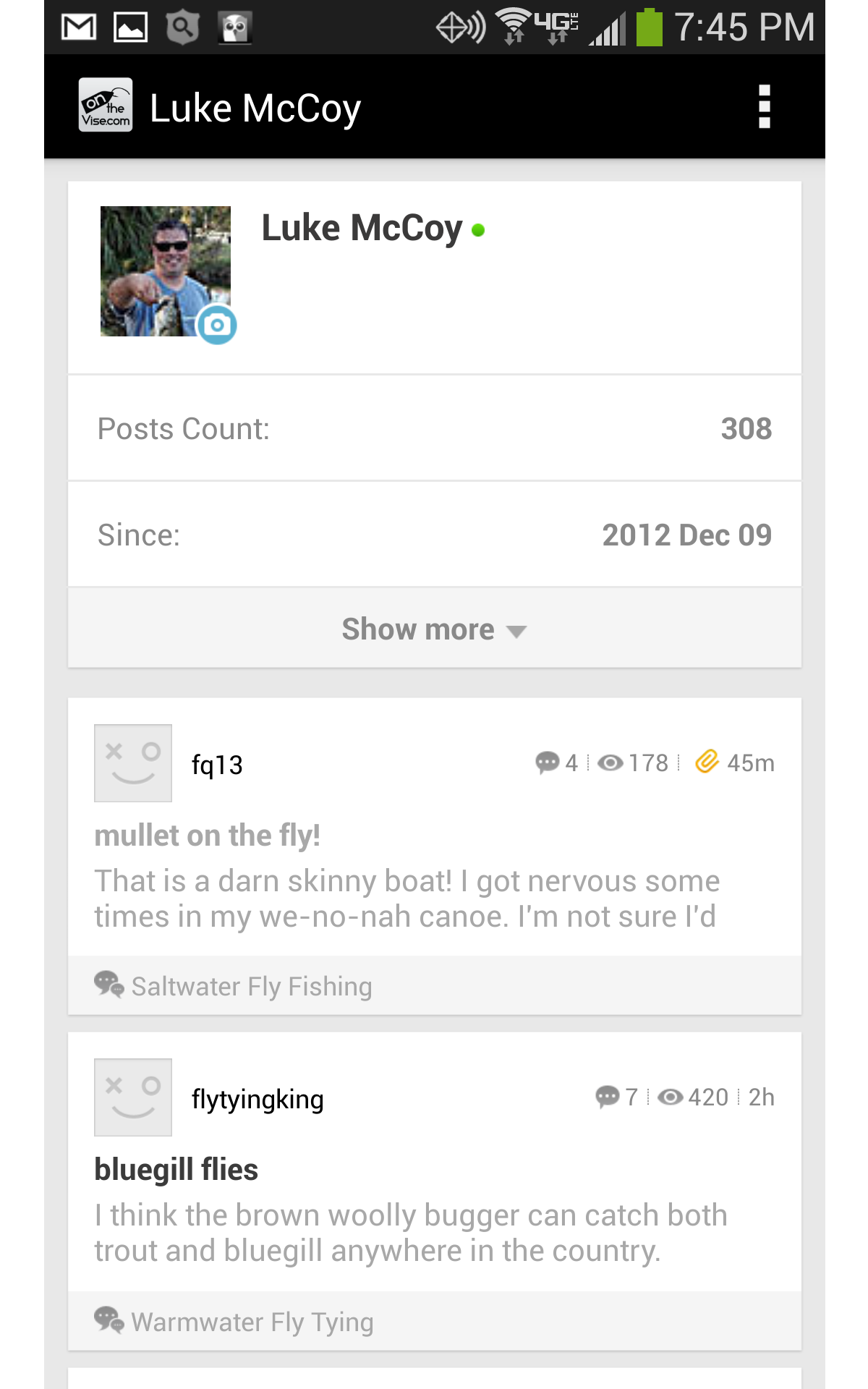Go to Saltwater Fly Fishing forum
The image size is (868, 1389).
251,986
